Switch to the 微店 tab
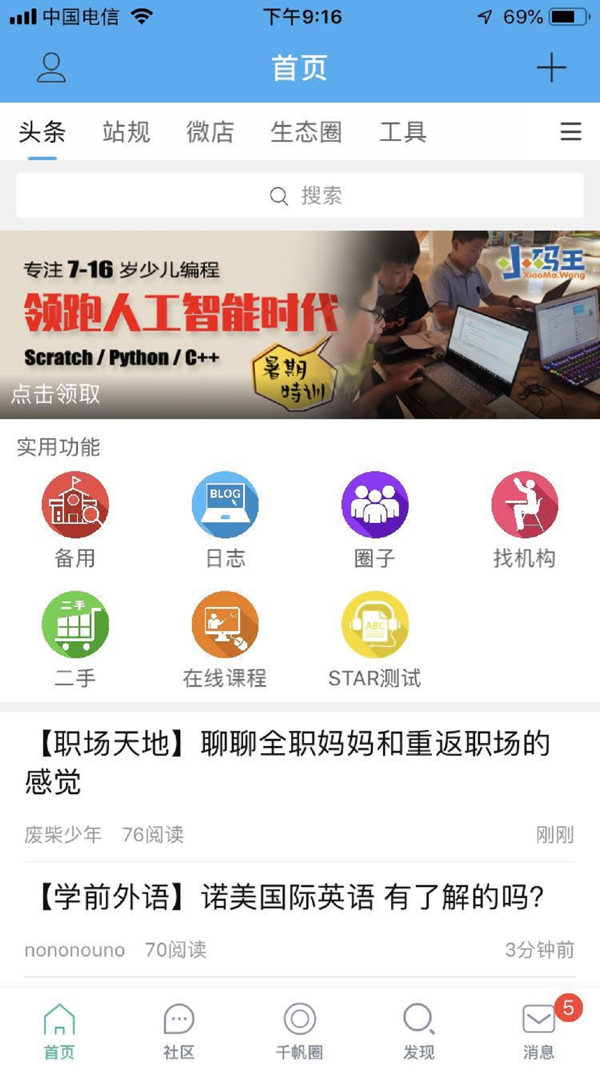 tap(210, 132)
